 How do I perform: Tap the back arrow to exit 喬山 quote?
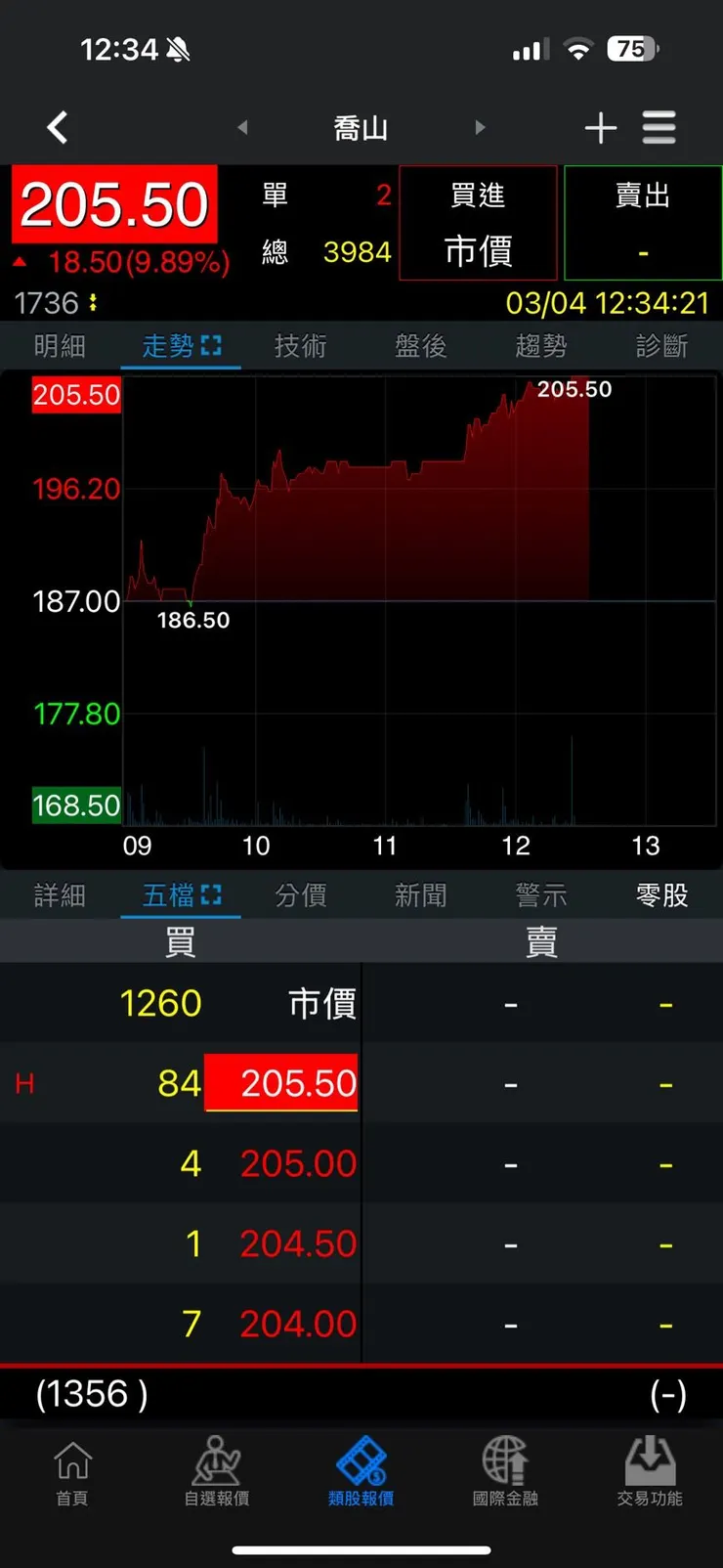tap(56, 127)
